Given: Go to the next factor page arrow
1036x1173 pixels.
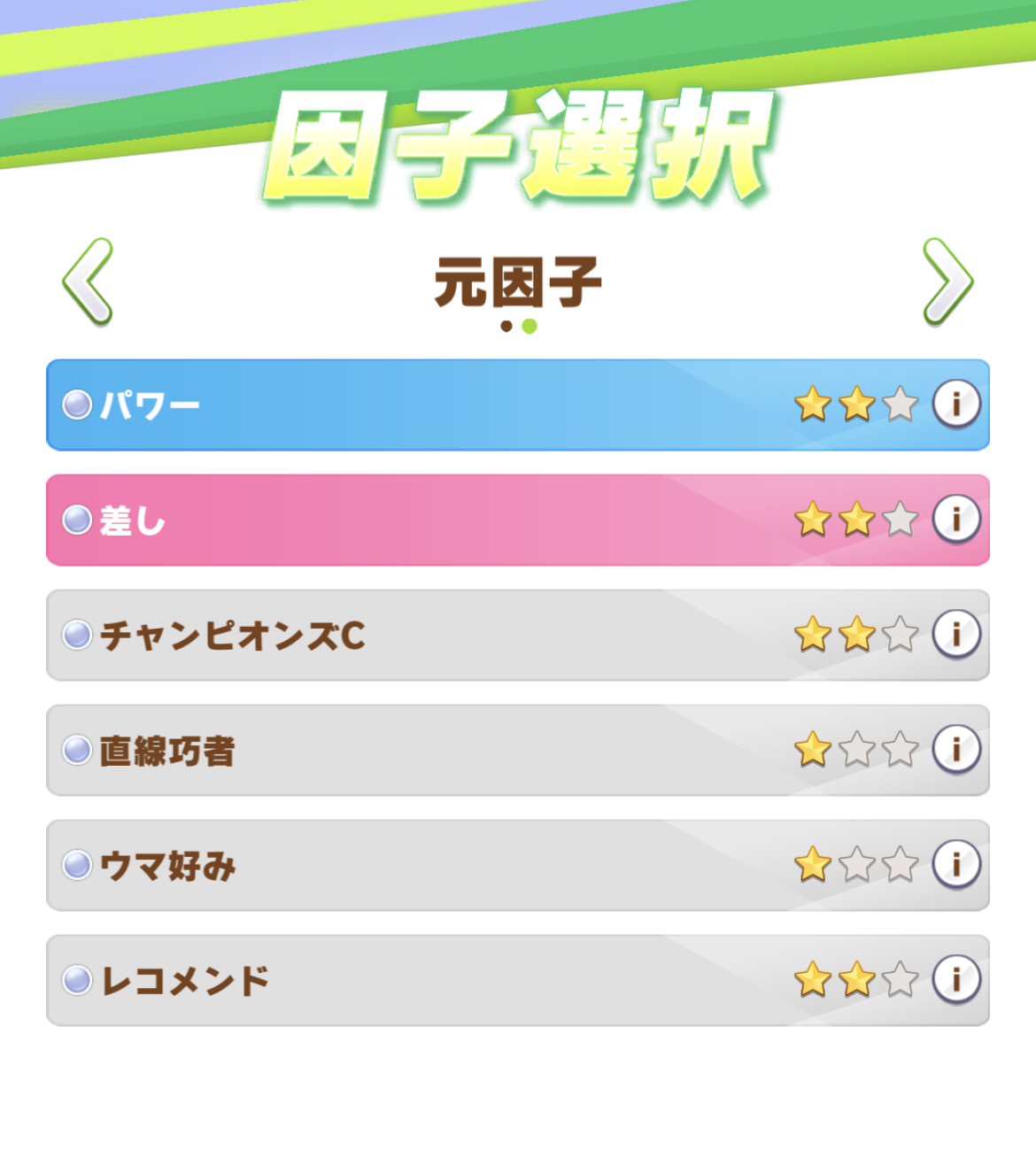Looking at the screenshot, I should tap(947, 282).
